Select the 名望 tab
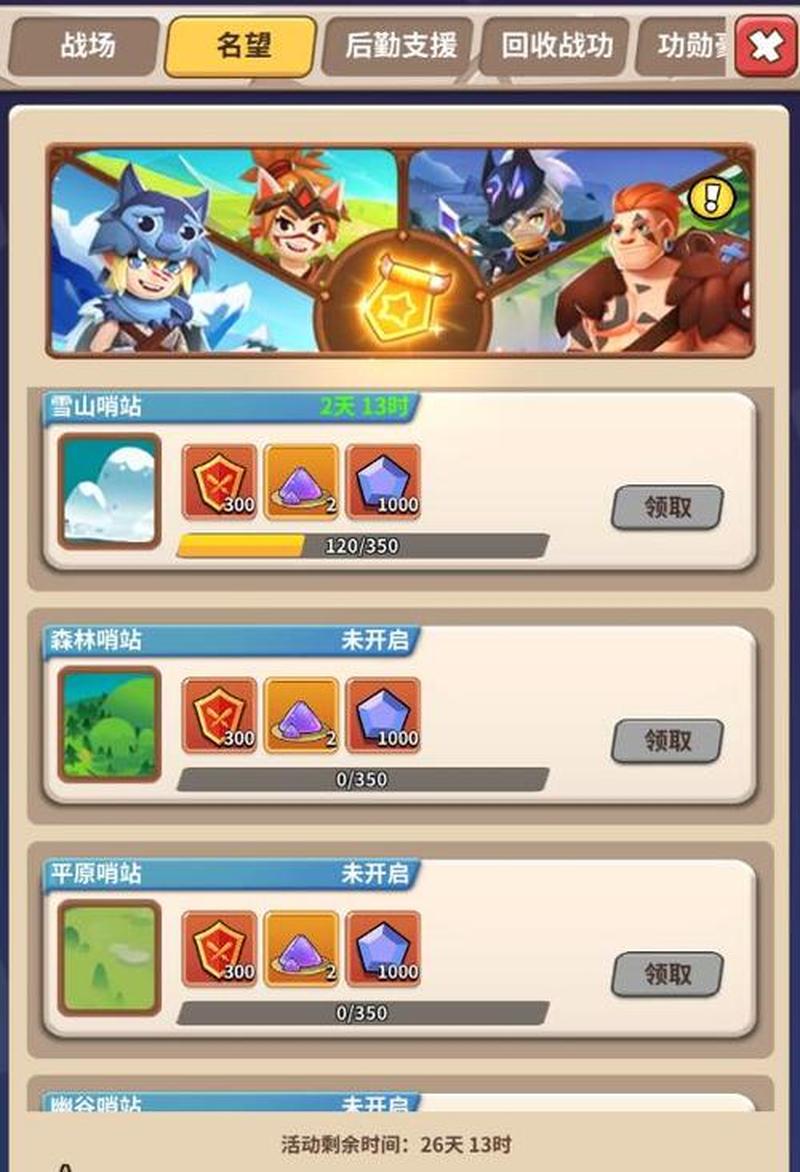The height and width of the screenshot is (1172, 800). click(243, 46)
